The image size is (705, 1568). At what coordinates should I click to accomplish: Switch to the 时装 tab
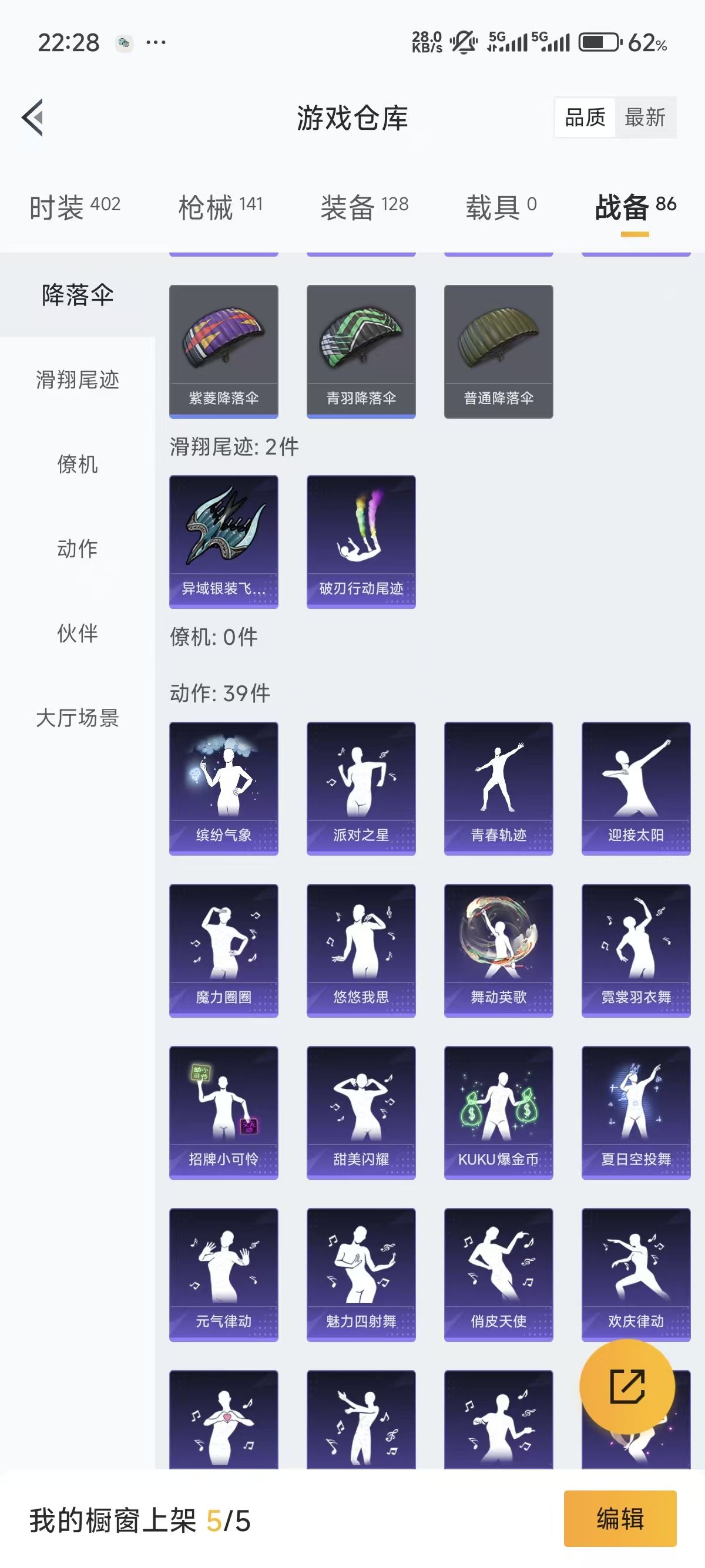pyautogui.click(x=75, y=207)
